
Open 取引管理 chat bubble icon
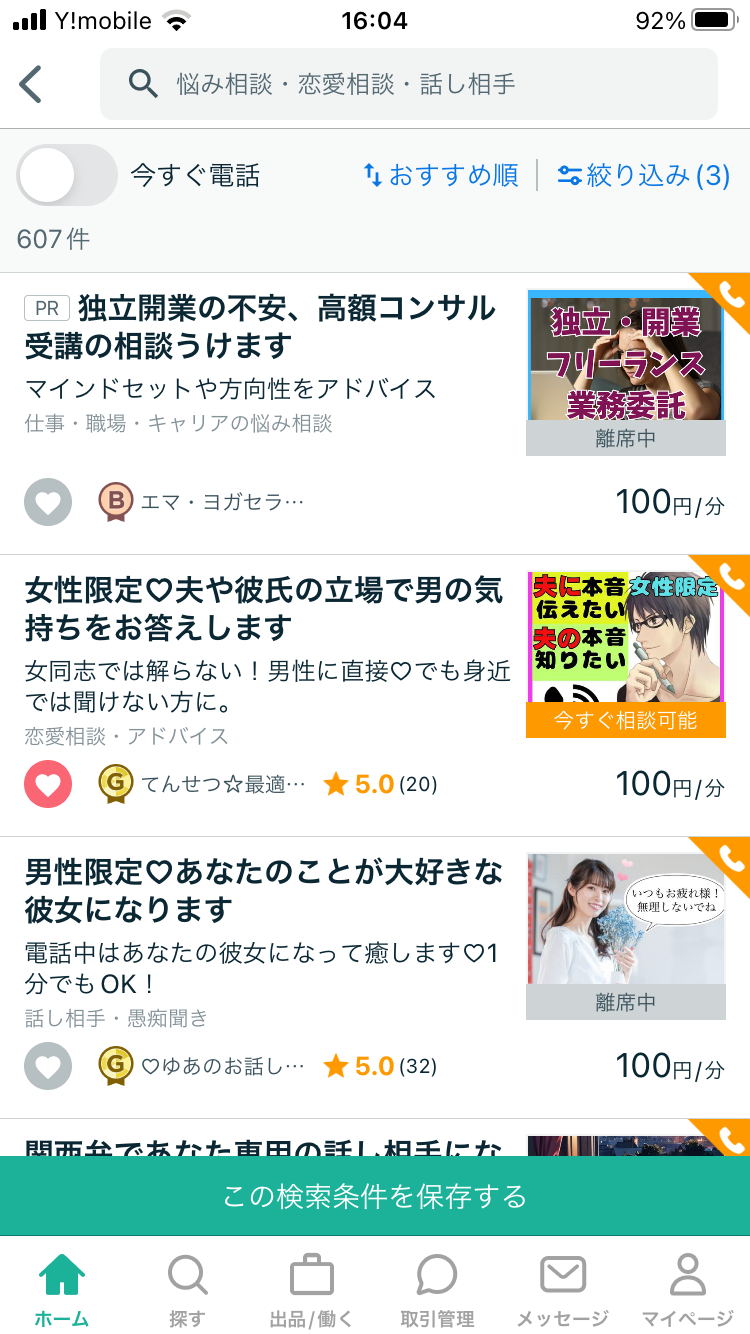(x=436, y=1276)
